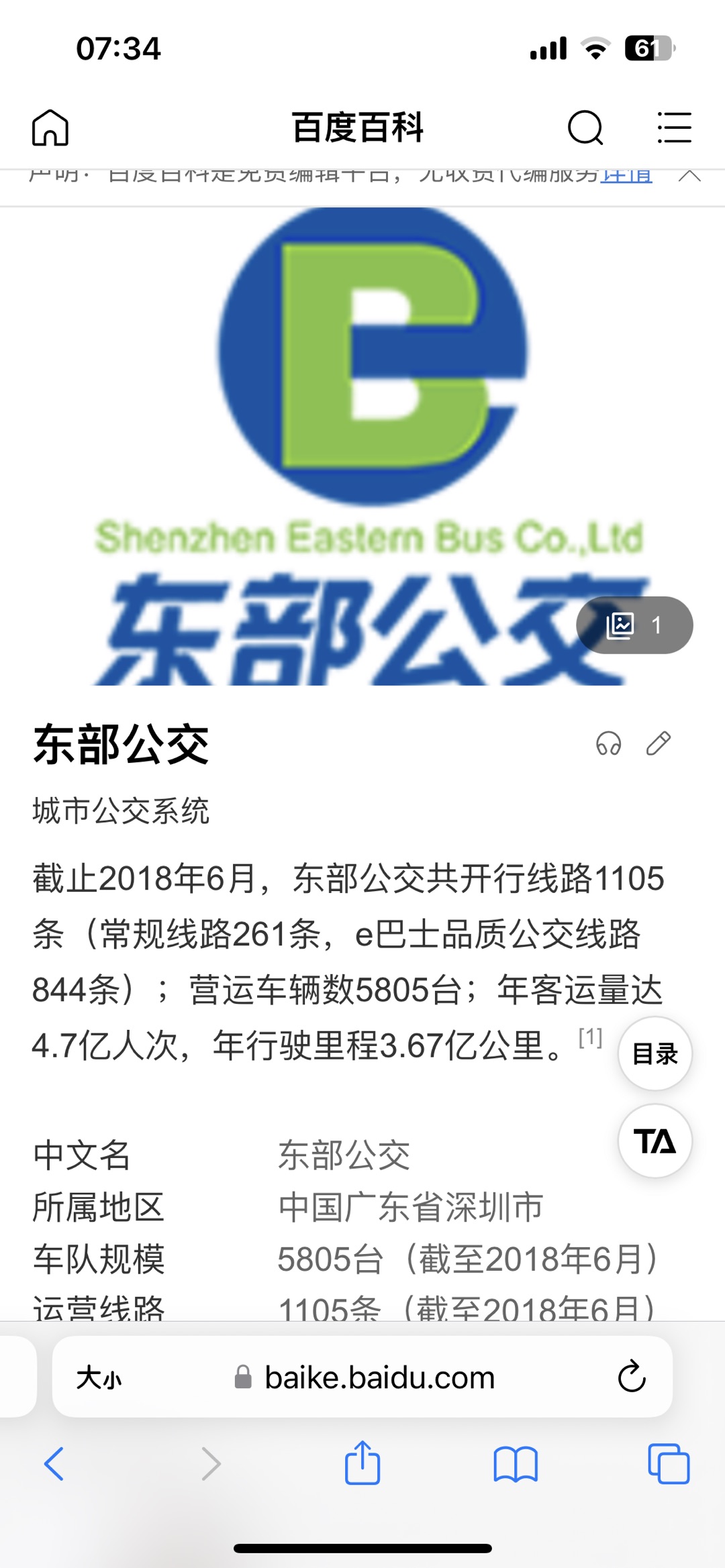The width and height of the screenshot is (725, 1568).
Task: Open the 目录 table of contents button
Action: 655,1053
